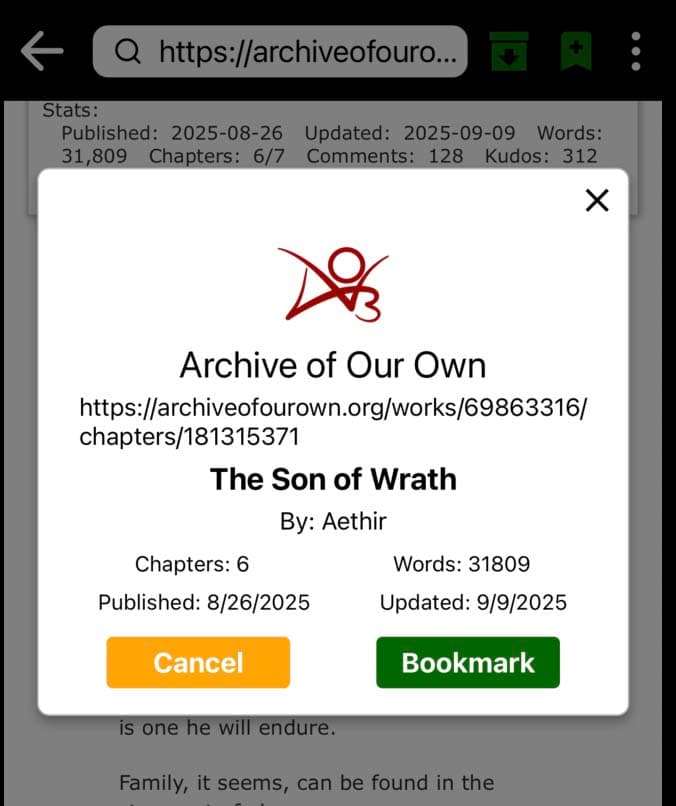Bookmark The Son of Wrath
Viewport: 676px width, 806px height.
pos(467,662)
